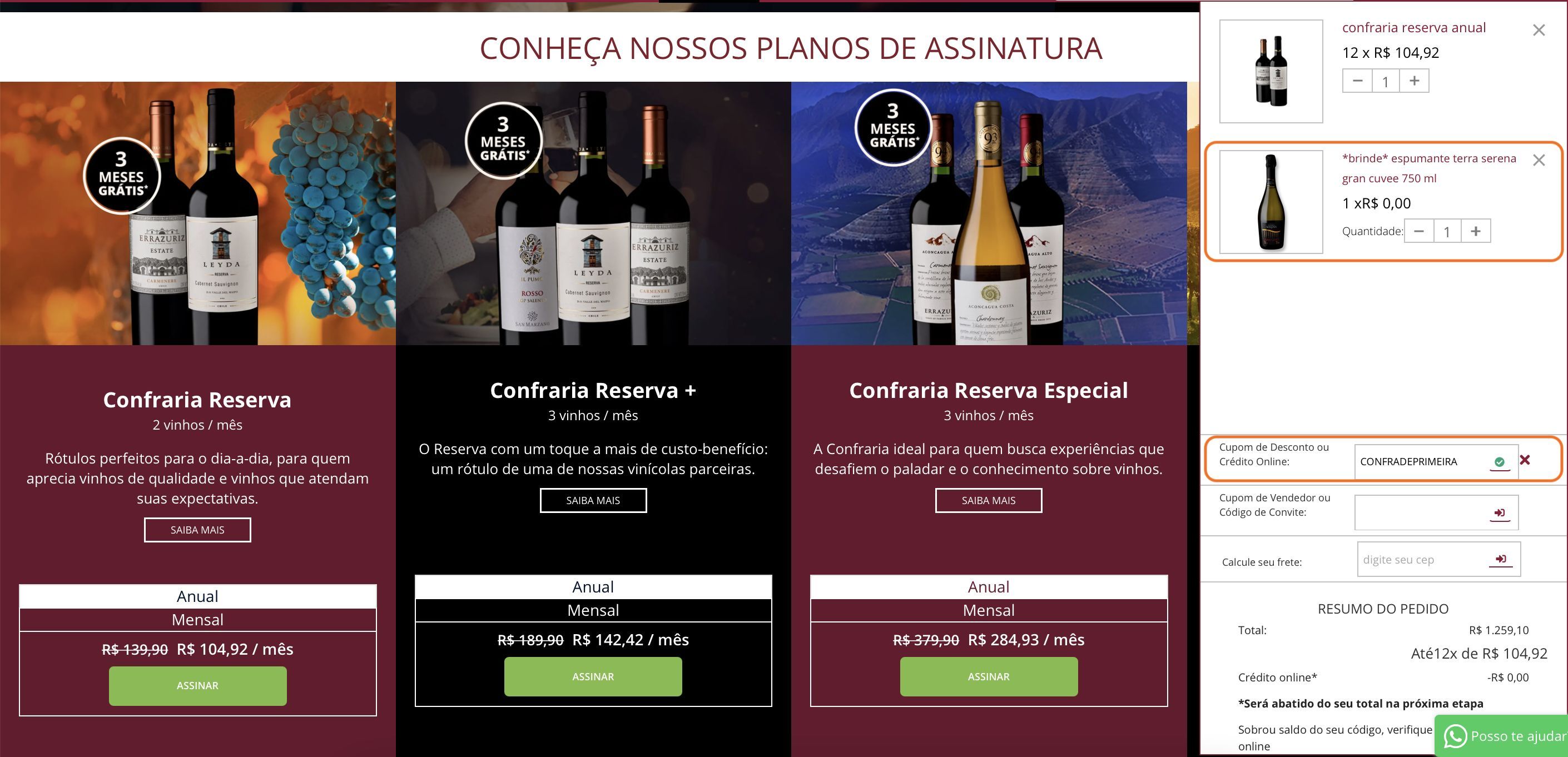Viewport: 1568px width, 757px height.
Task: Decrease confraria reserva anual quantity
Action: tap(1357, 81)
